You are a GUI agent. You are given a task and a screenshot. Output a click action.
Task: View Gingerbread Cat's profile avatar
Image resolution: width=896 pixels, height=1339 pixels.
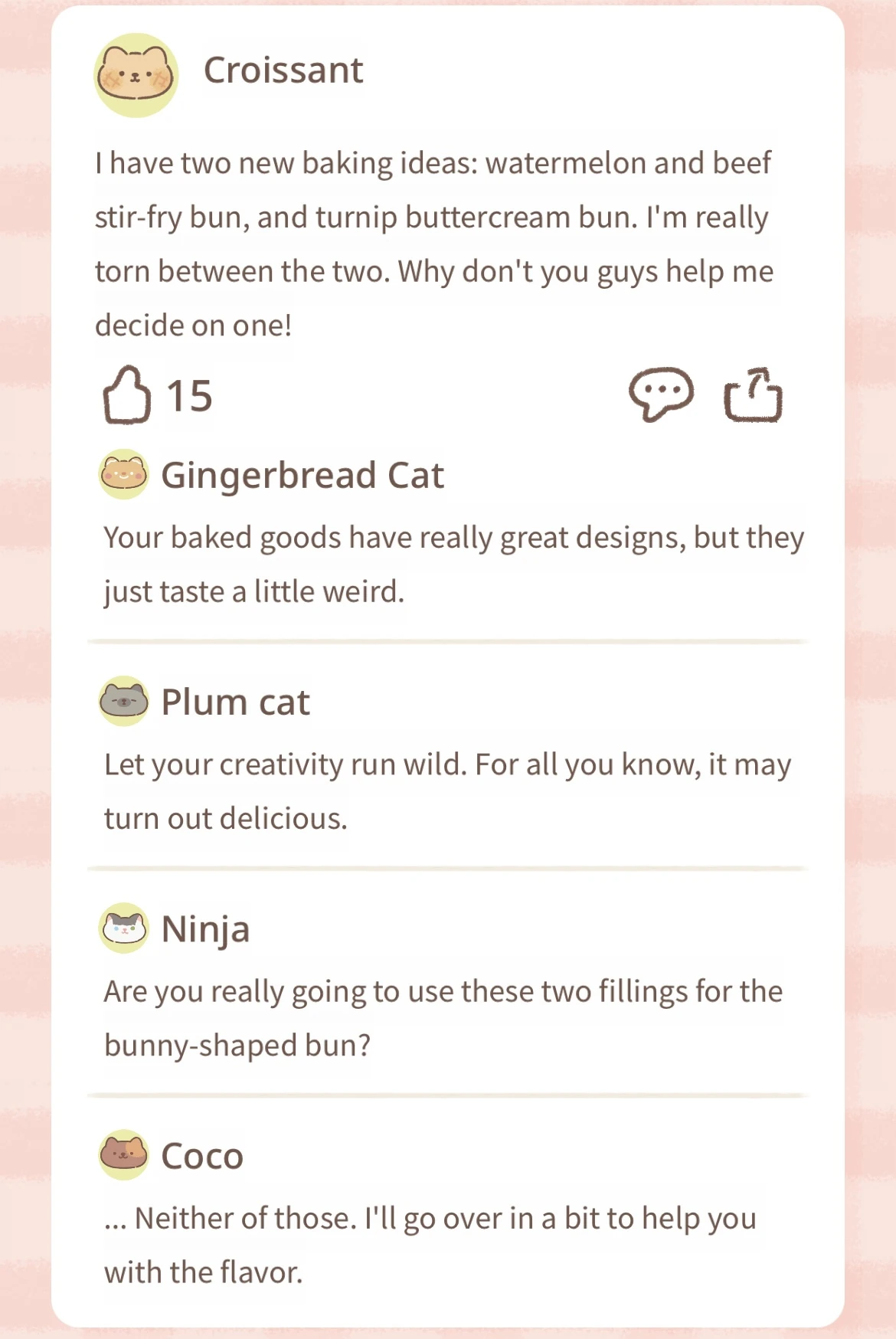[x=123, y=474]
